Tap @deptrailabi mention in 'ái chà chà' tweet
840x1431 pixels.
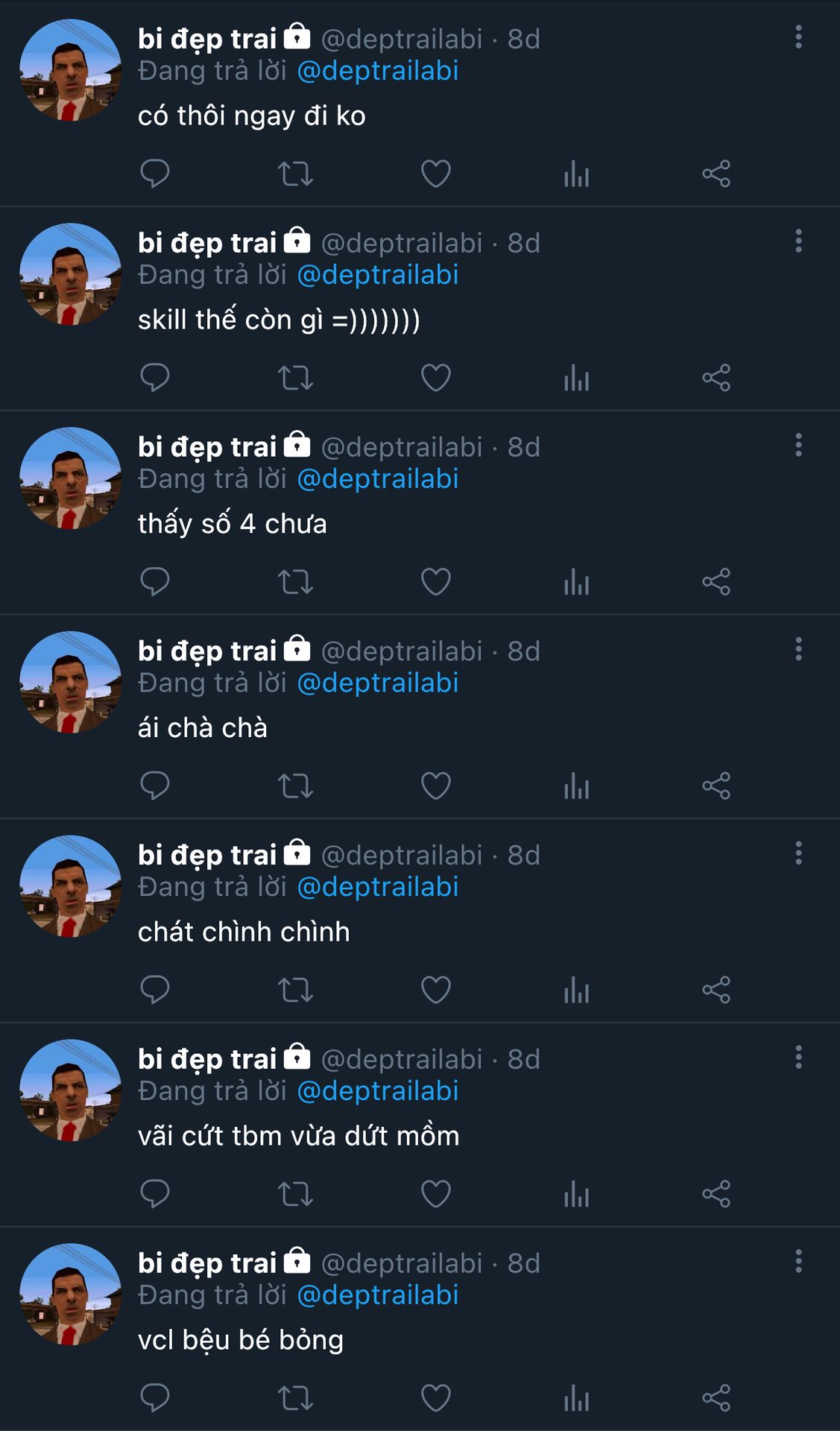(x=378, y=683)
